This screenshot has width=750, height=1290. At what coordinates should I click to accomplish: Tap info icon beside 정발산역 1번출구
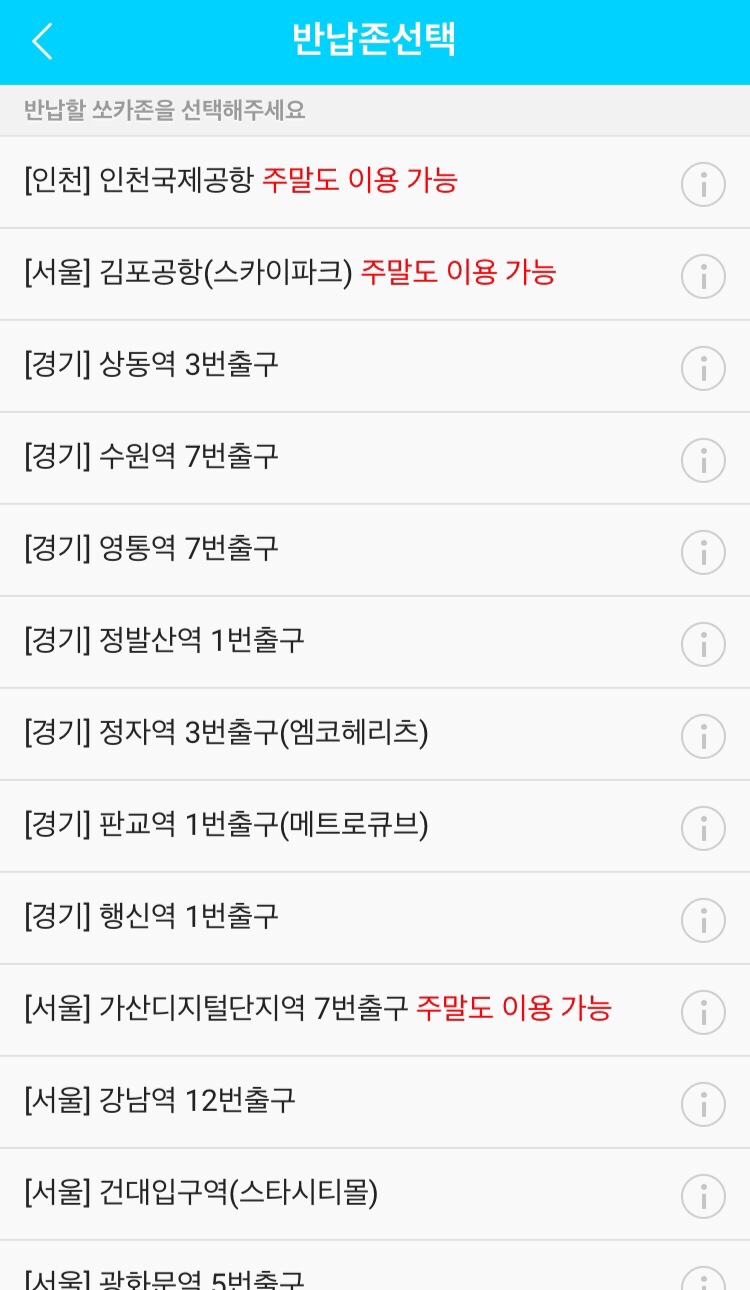point(703,644)
